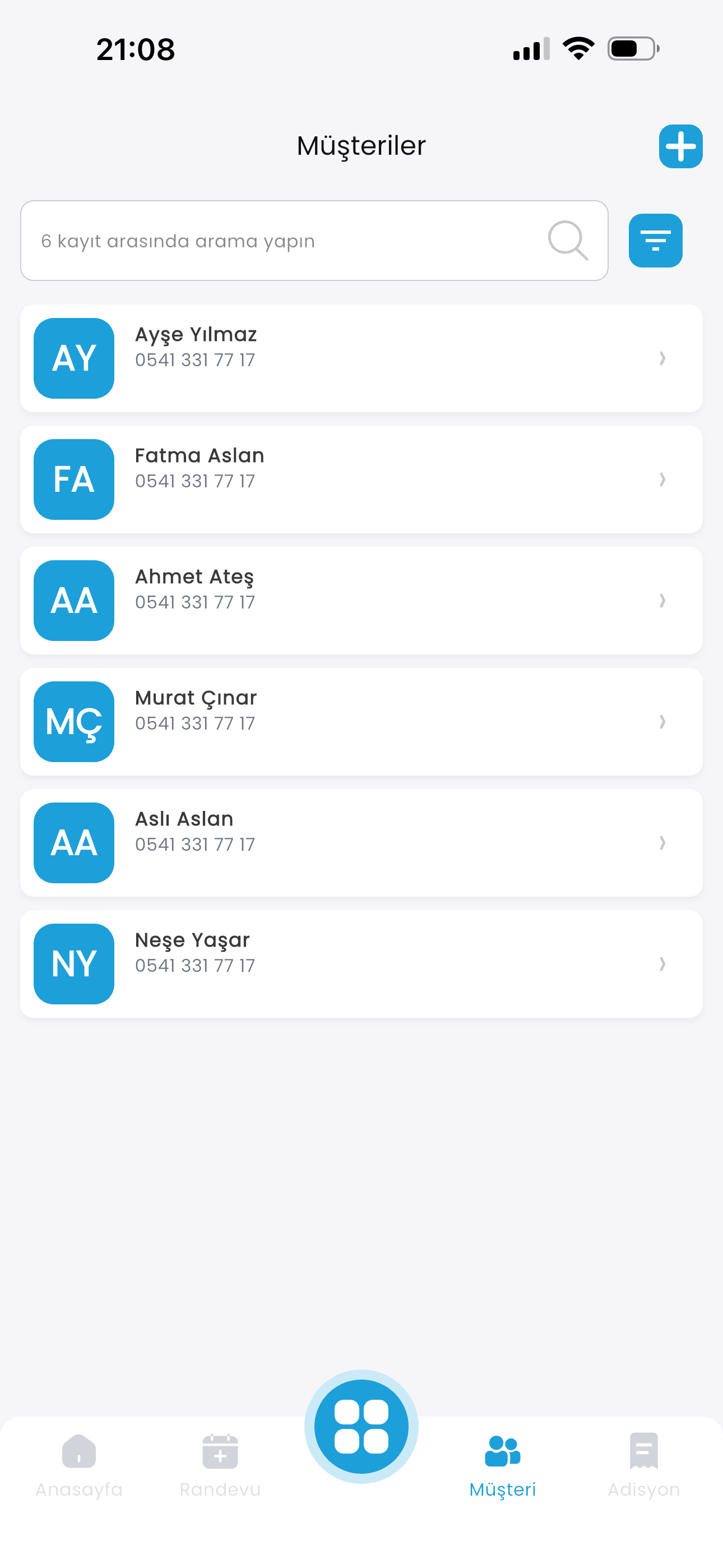
Task: Add a new customer with plus button
Action: click(x=680, y=146)
